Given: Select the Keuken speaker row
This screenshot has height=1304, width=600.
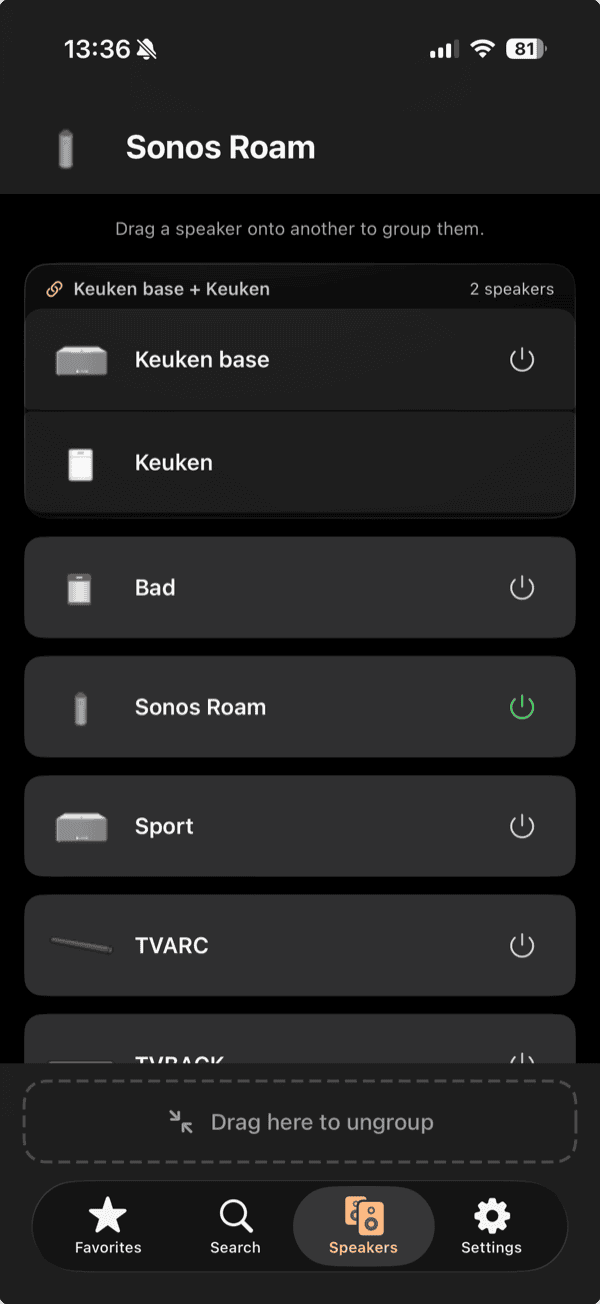Looking at the screenshot, I should pos(280,464).
